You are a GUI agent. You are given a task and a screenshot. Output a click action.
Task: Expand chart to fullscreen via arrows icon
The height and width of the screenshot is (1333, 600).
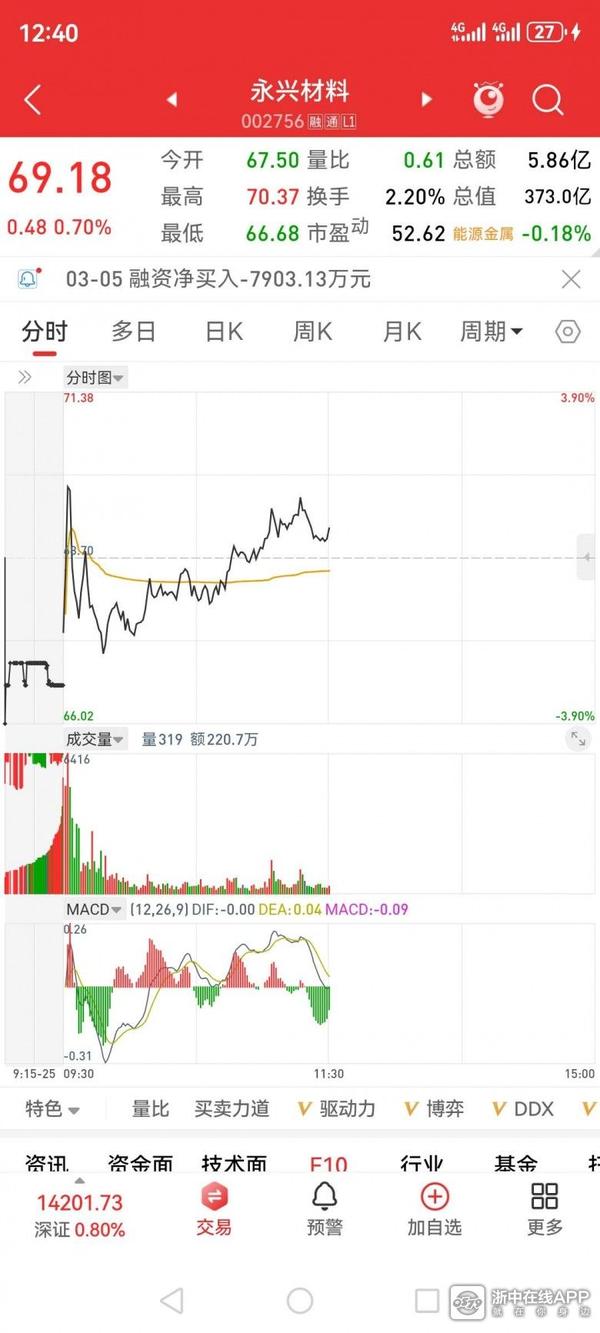(577, 740)
